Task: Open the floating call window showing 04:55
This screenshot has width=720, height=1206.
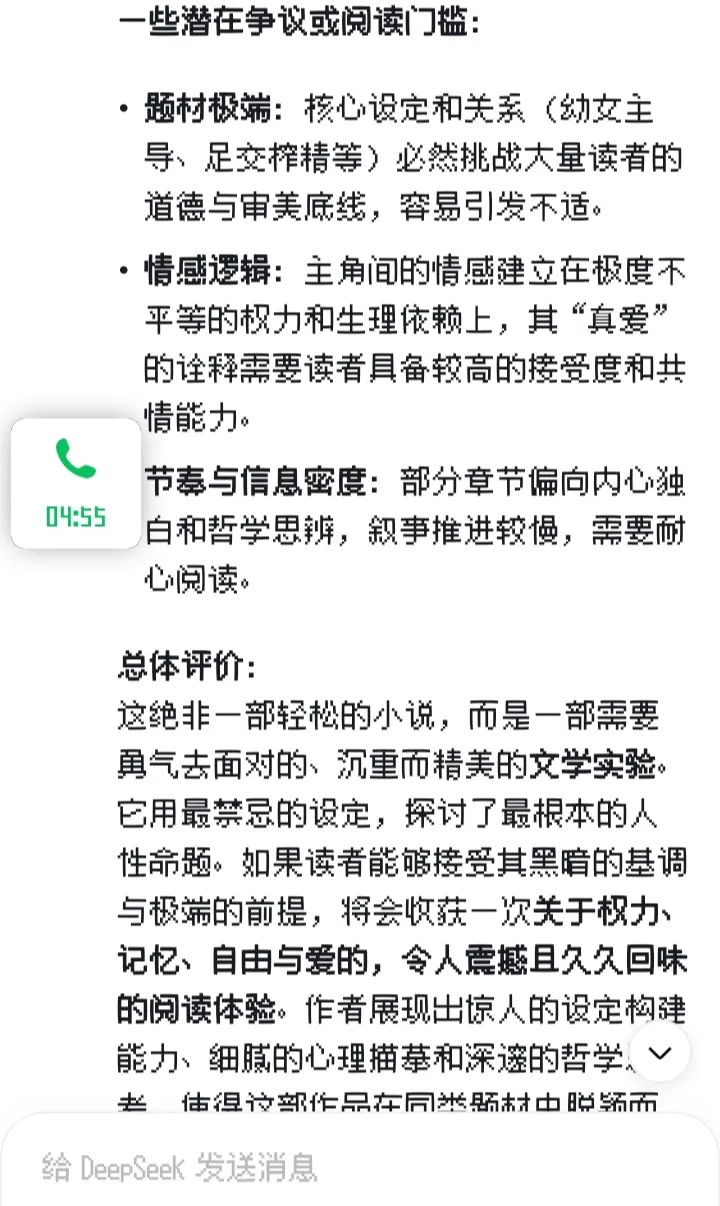Action: (x=76, y=483)
